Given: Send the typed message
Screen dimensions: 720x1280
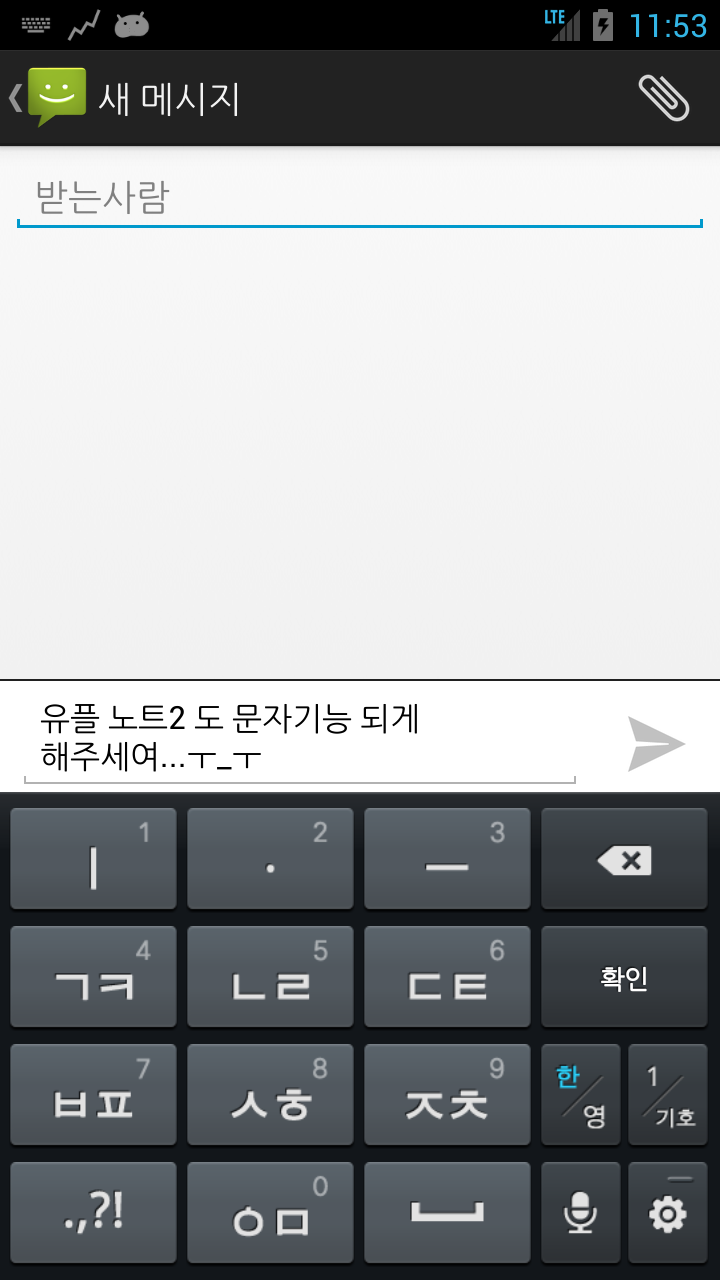Looking at the screenshot, I should (x=656, y=743).
